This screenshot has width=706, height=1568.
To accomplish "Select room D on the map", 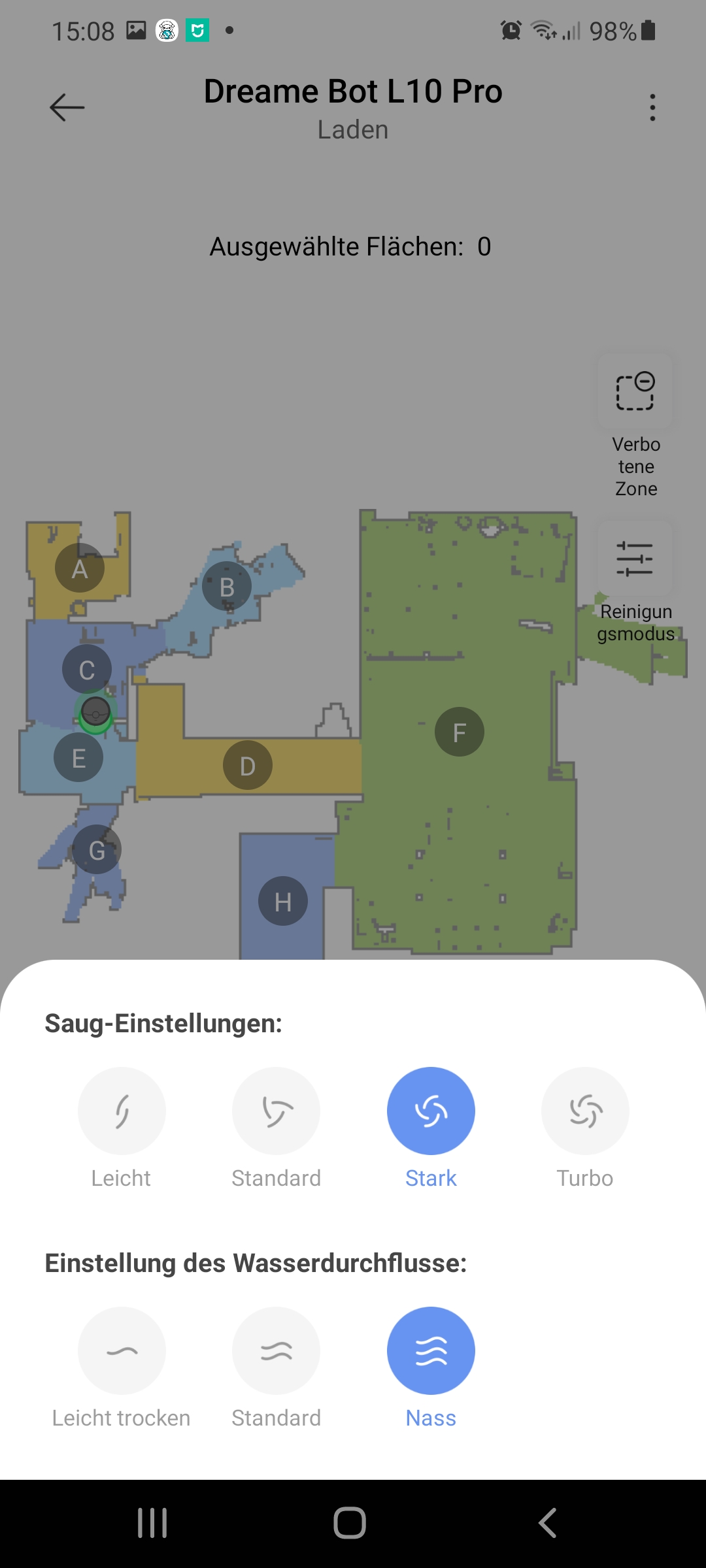I will click(248, 765).
